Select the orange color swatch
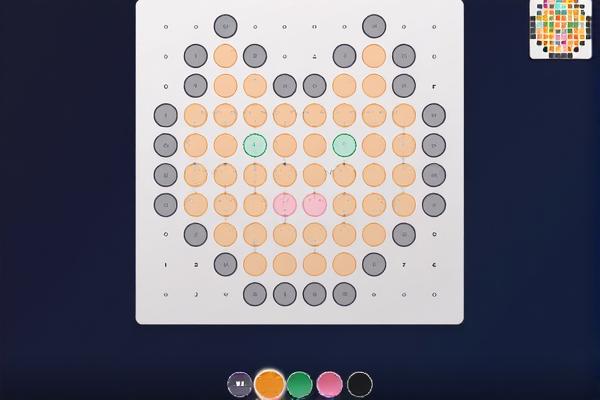This screenshot has width=600, height=400. click(x=269, y=384)
